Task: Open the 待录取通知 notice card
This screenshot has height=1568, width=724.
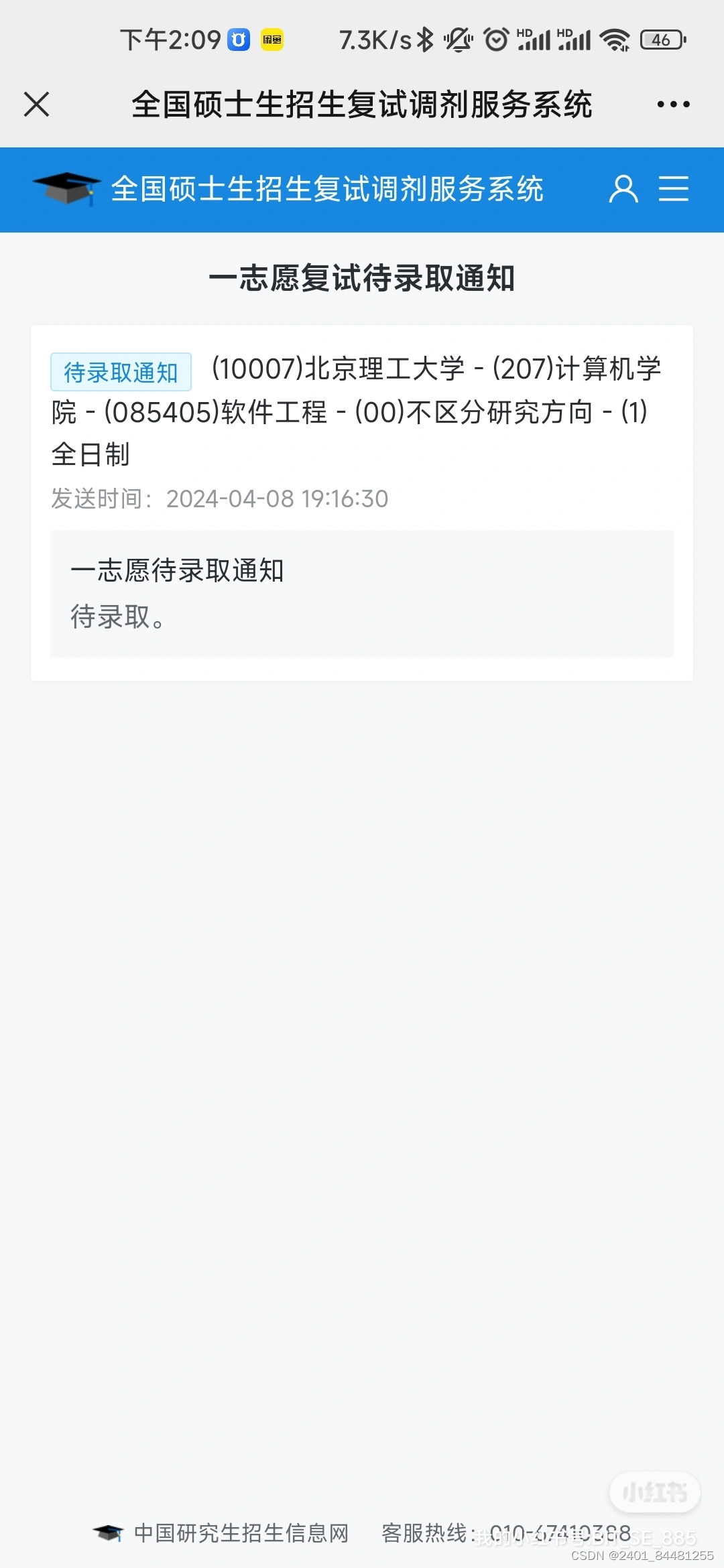Action: click(x=362, y=503)
